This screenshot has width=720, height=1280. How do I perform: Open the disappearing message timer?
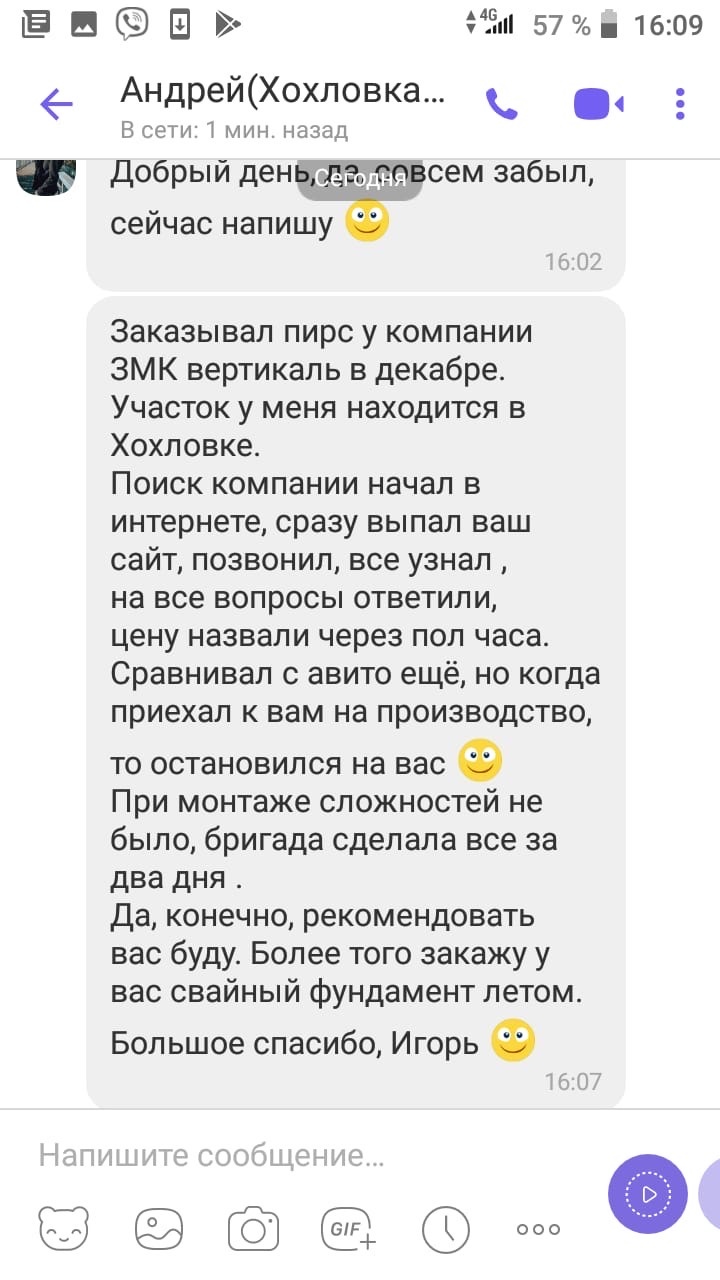pyautogui.click(x=444, y=1229)
